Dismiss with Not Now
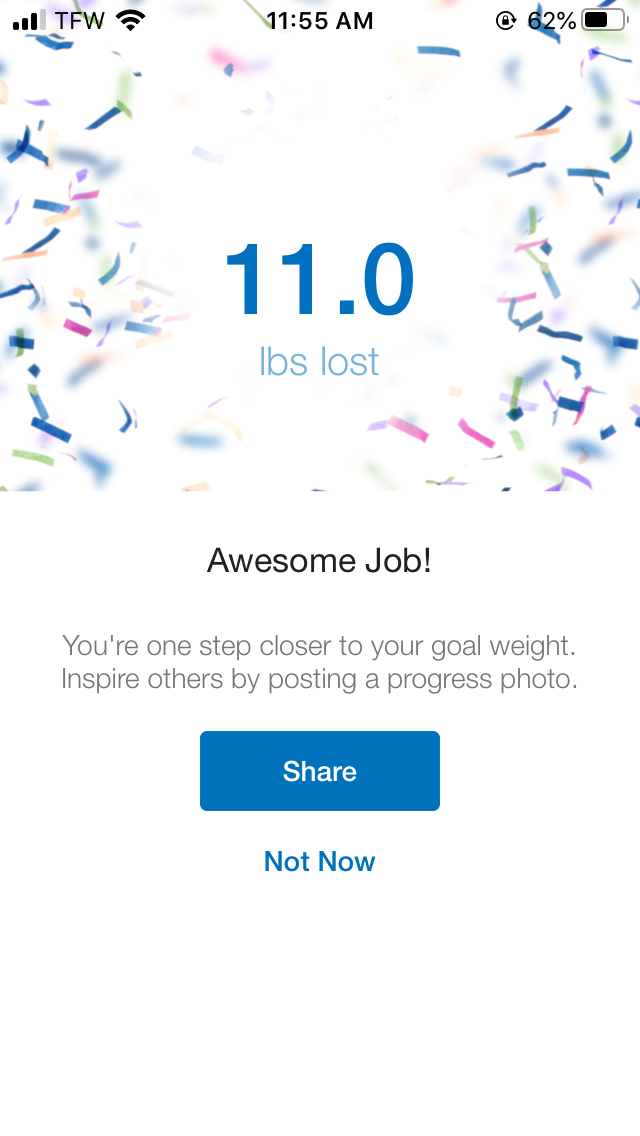 [320, 861]
